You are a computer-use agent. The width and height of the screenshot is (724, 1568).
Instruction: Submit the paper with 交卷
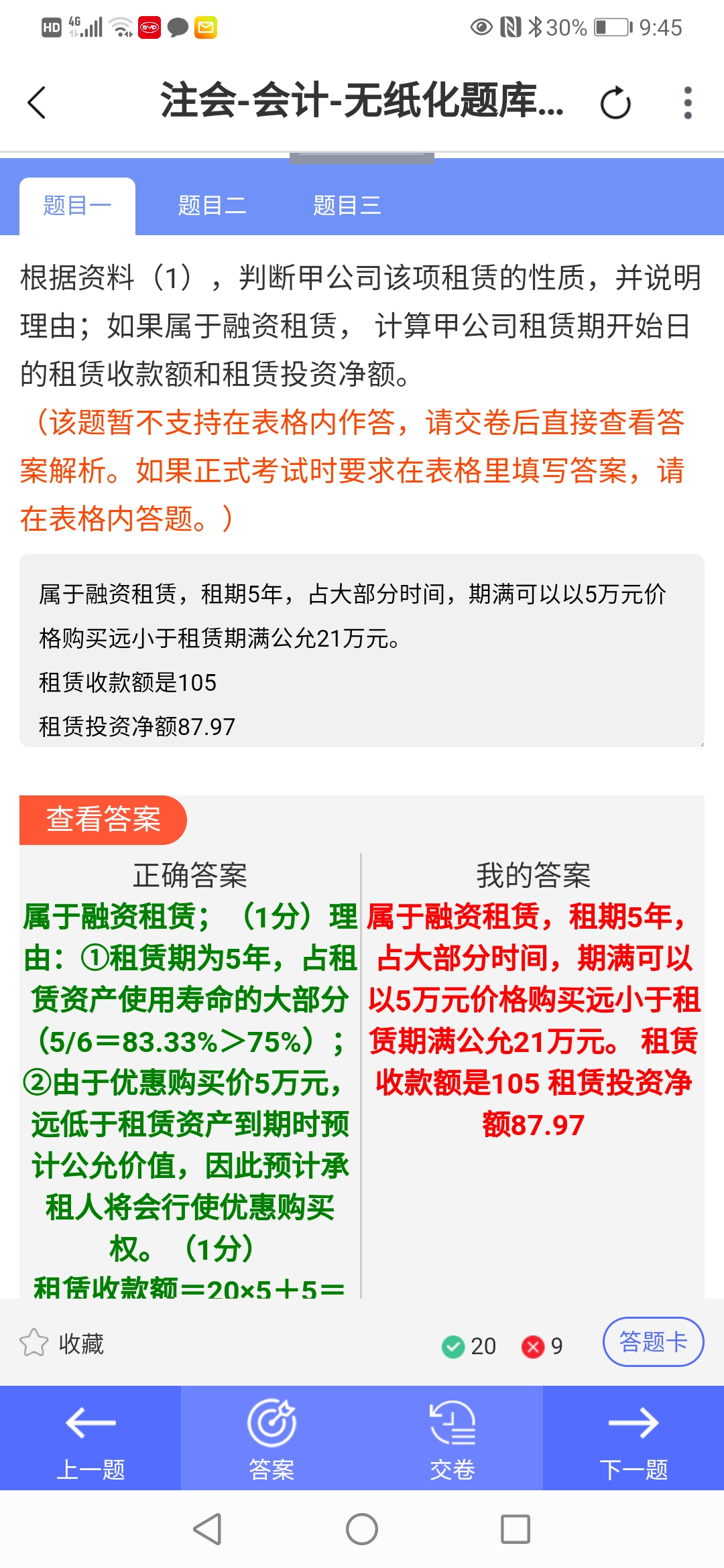click(x=452, y=1438)
